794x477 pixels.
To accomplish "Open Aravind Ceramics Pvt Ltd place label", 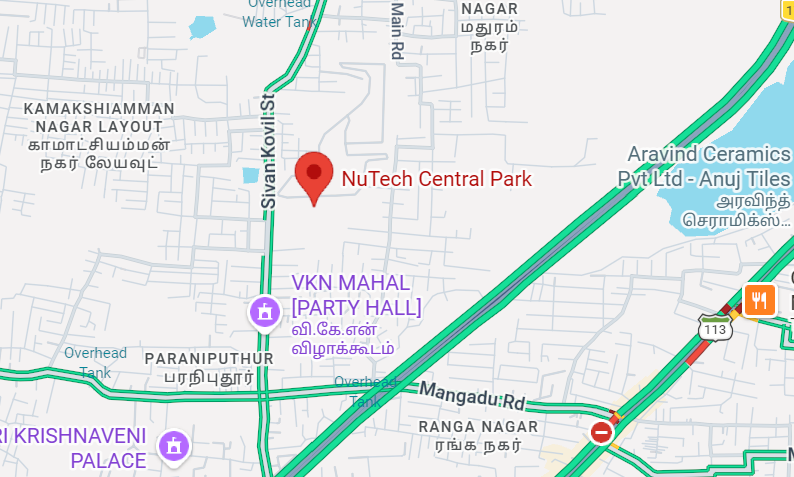I will point(708,165).
